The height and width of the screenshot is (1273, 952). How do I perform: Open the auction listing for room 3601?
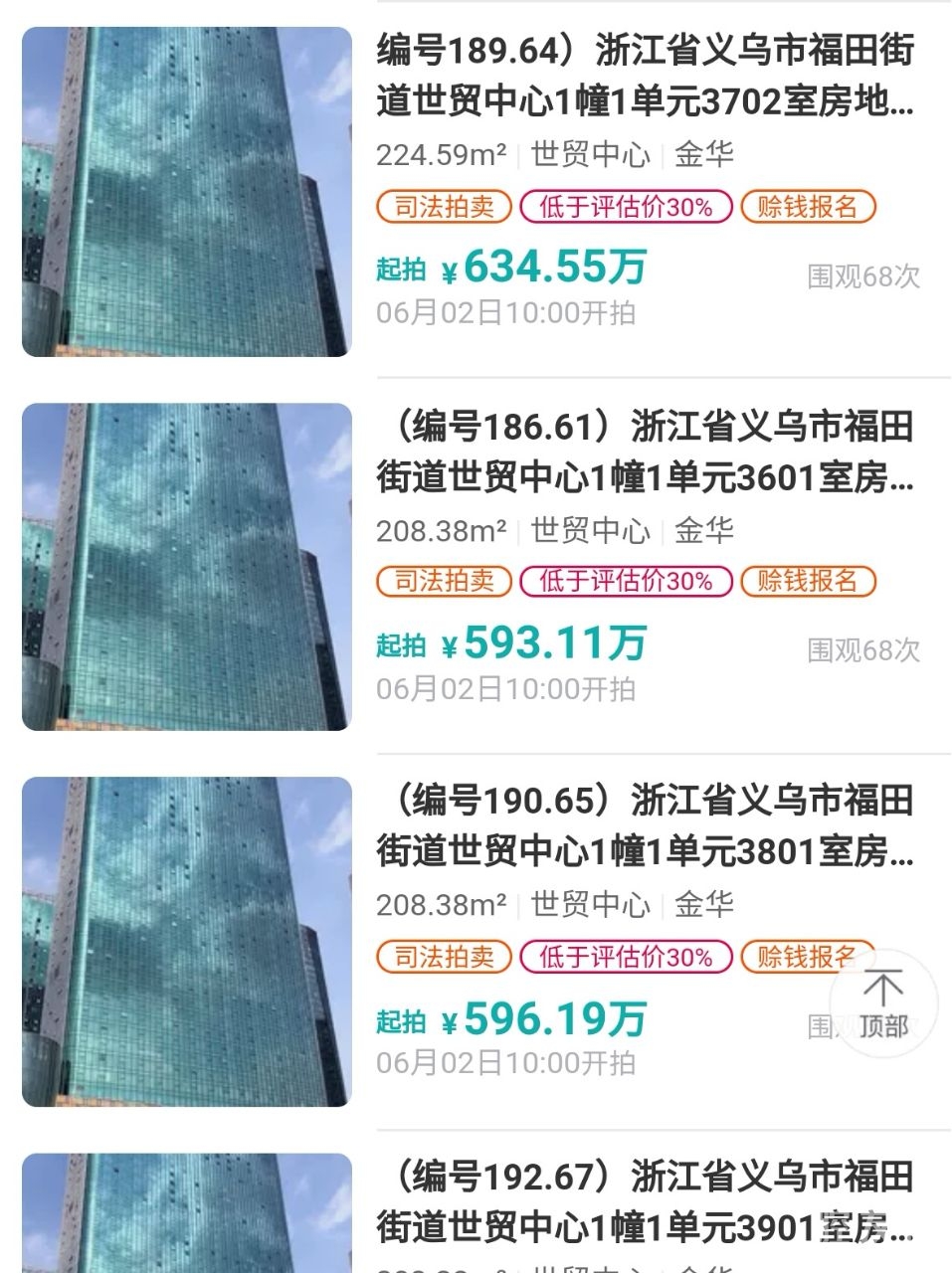[x=645, y=452]
